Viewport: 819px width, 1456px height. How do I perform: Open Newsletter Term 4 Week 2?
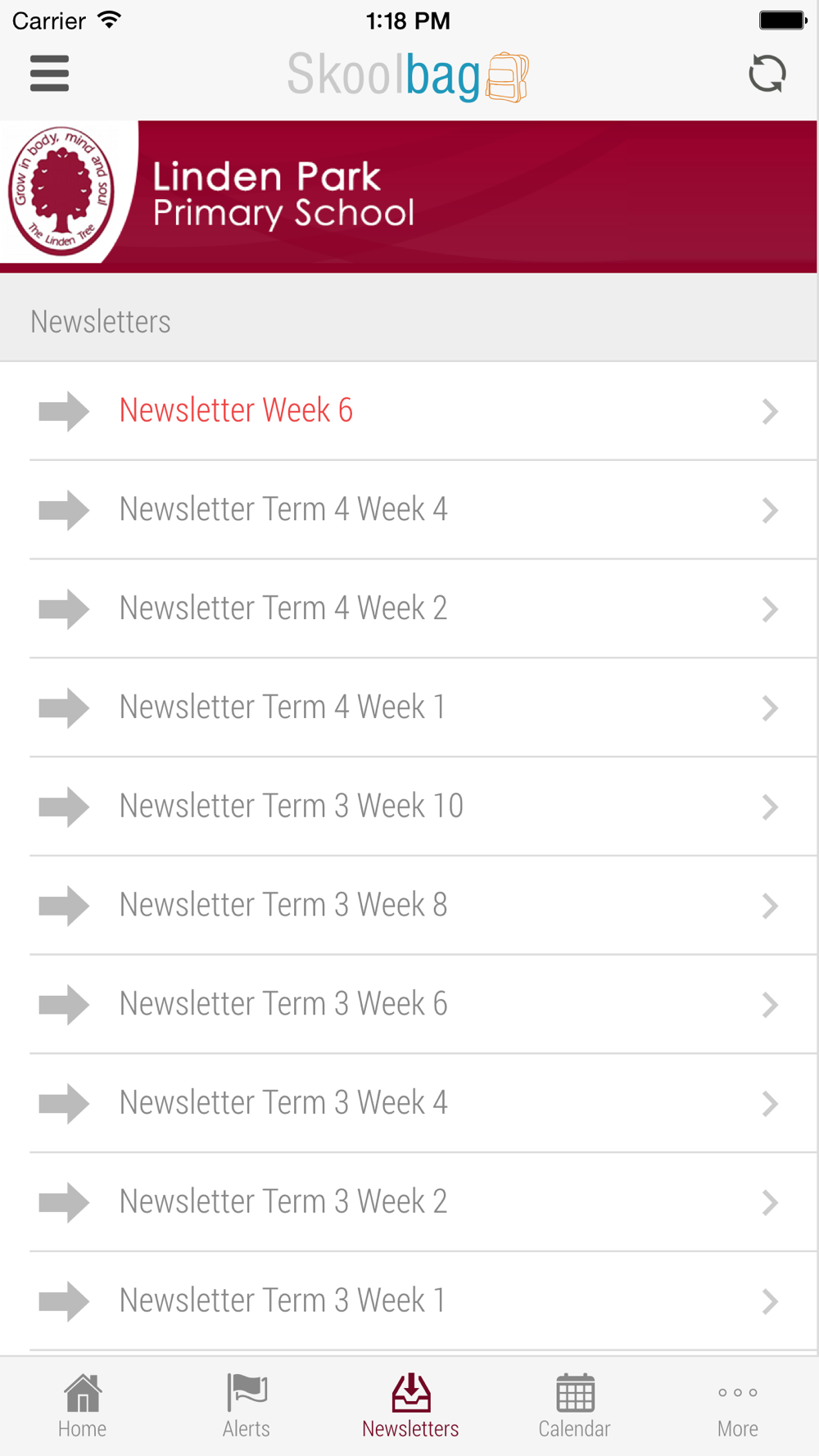(x=409, y=609)
